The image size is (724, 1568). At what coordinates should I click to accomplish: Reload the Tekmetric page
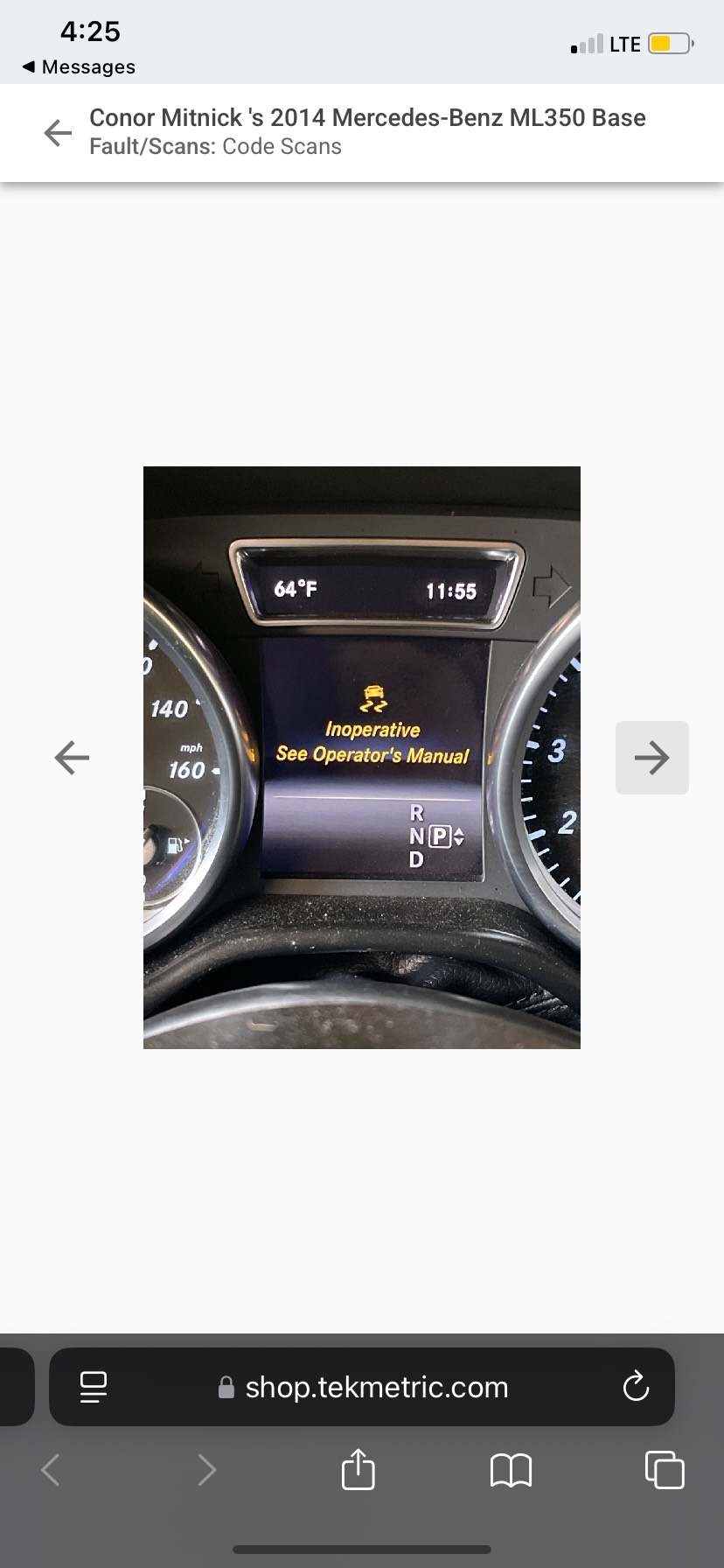[636, 1387]
